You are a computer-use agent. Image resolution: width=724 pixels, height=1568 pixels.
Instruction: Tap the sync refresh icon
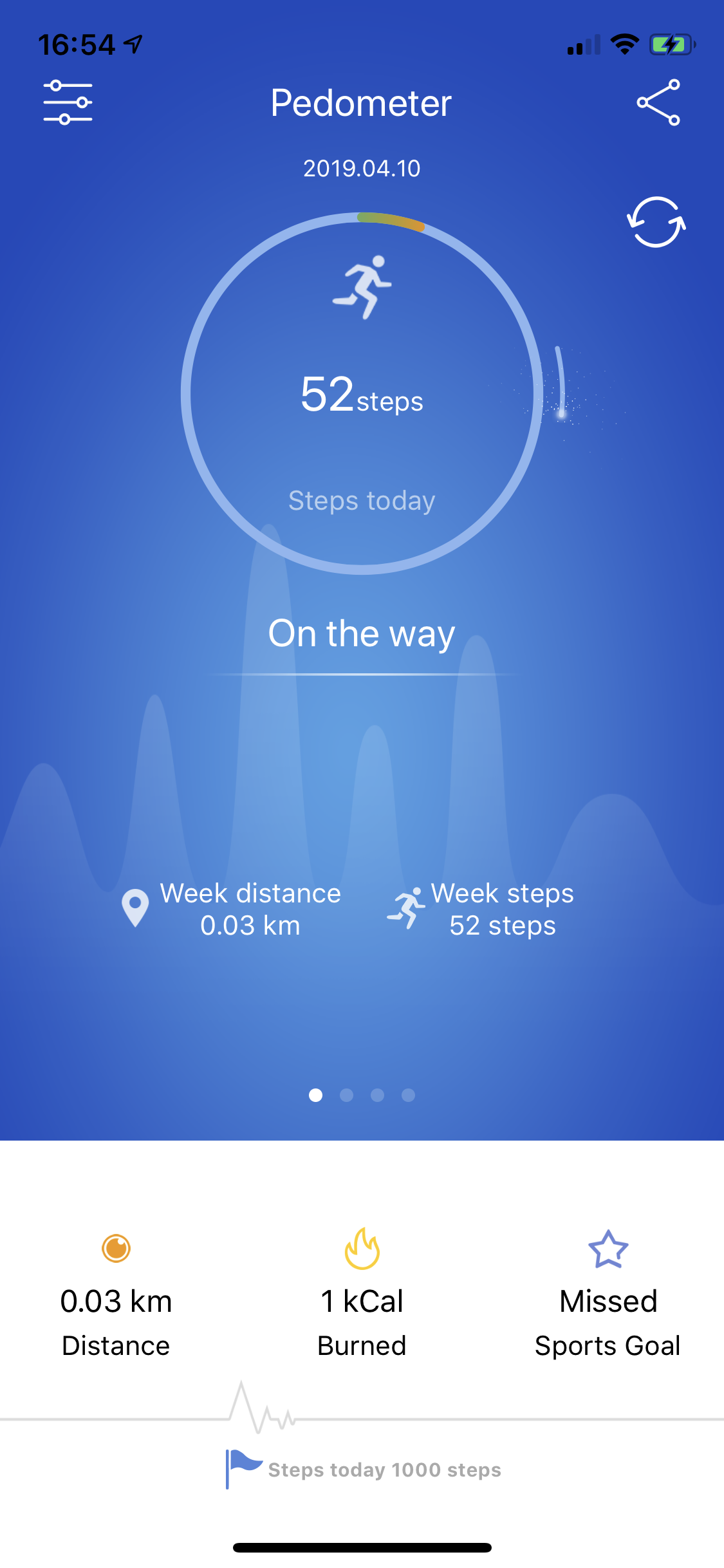click(656, 222)
